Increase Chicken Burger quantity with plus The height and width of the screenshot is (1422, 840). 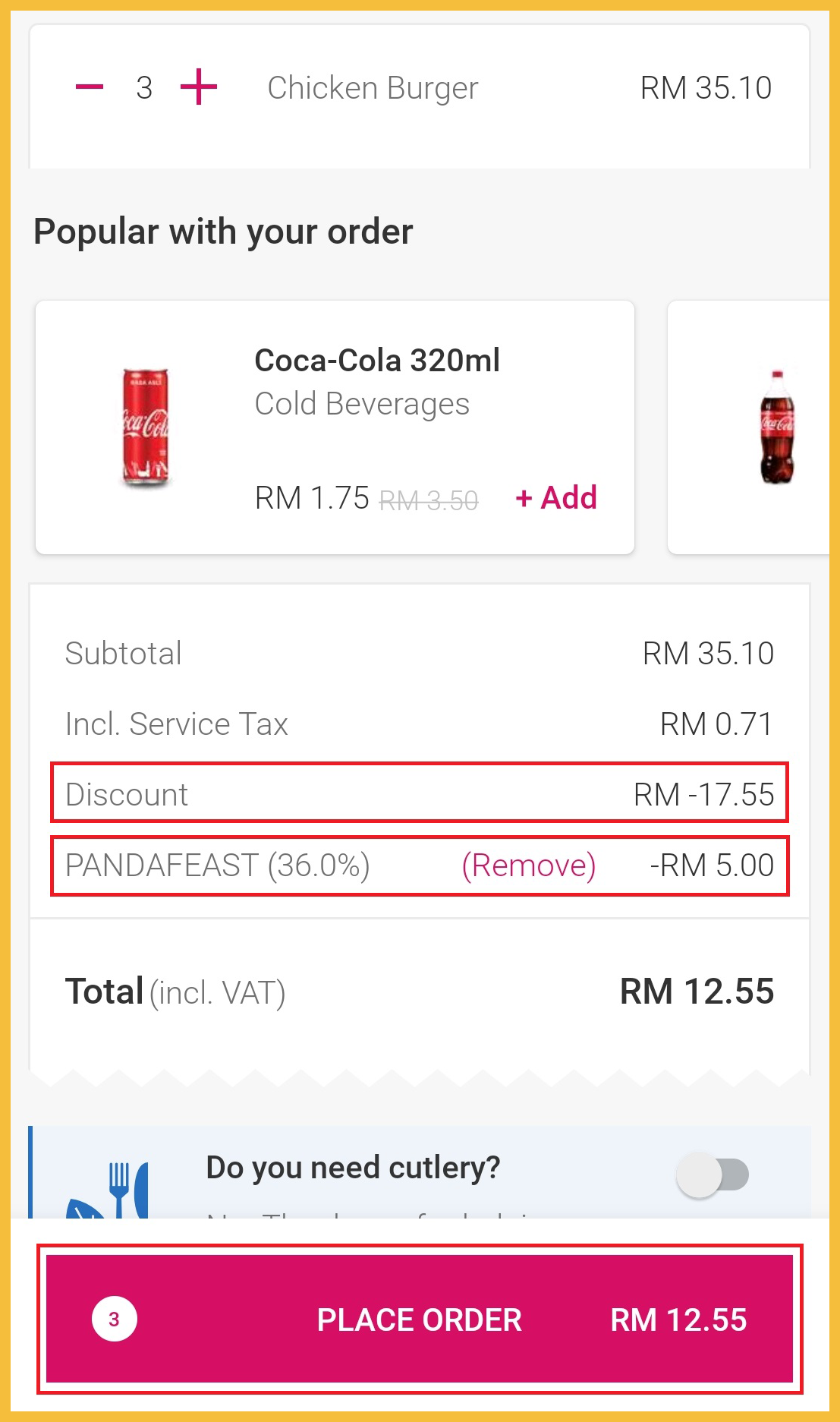(199, 87)
